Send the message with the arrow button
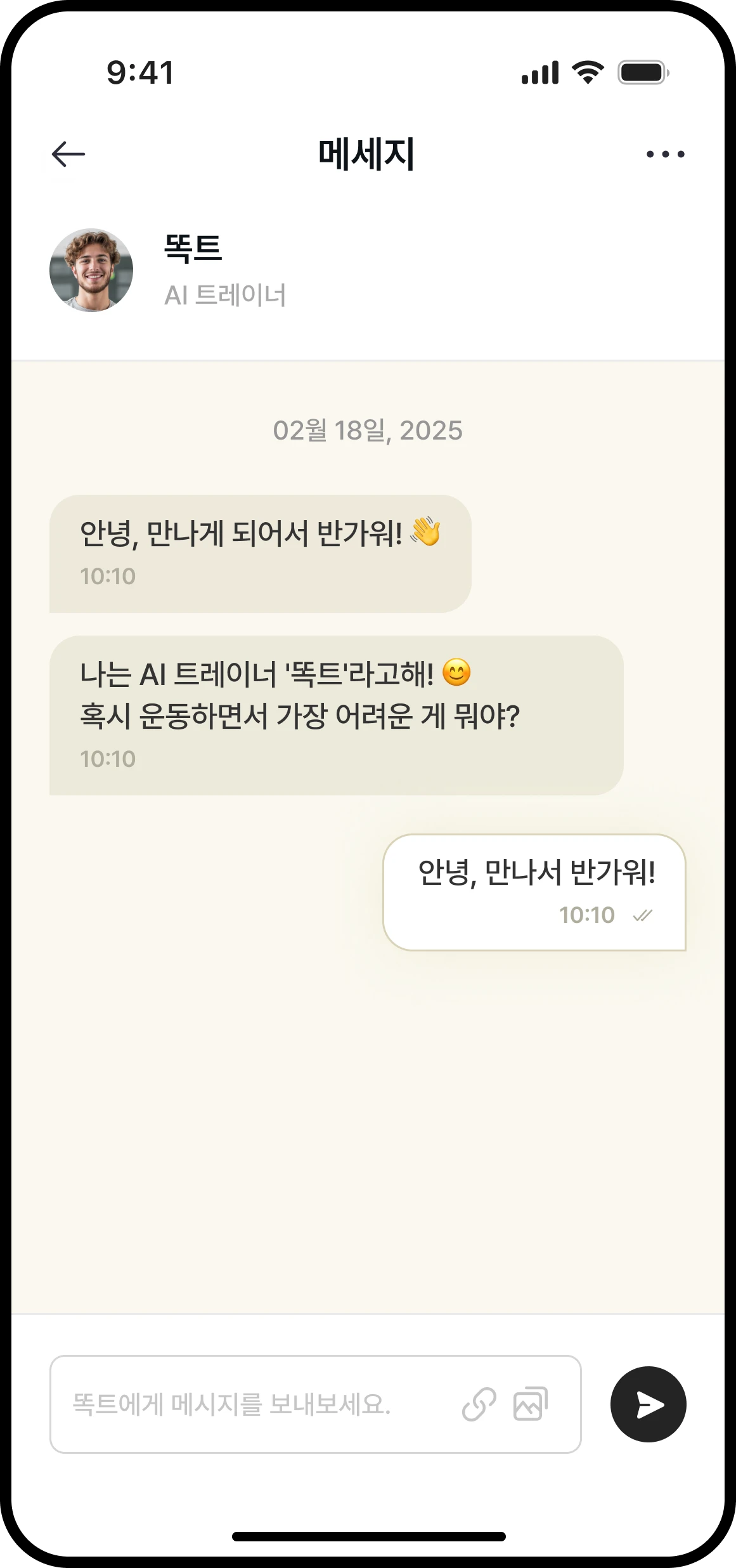736x1568 pixels. coord(648,1404)
